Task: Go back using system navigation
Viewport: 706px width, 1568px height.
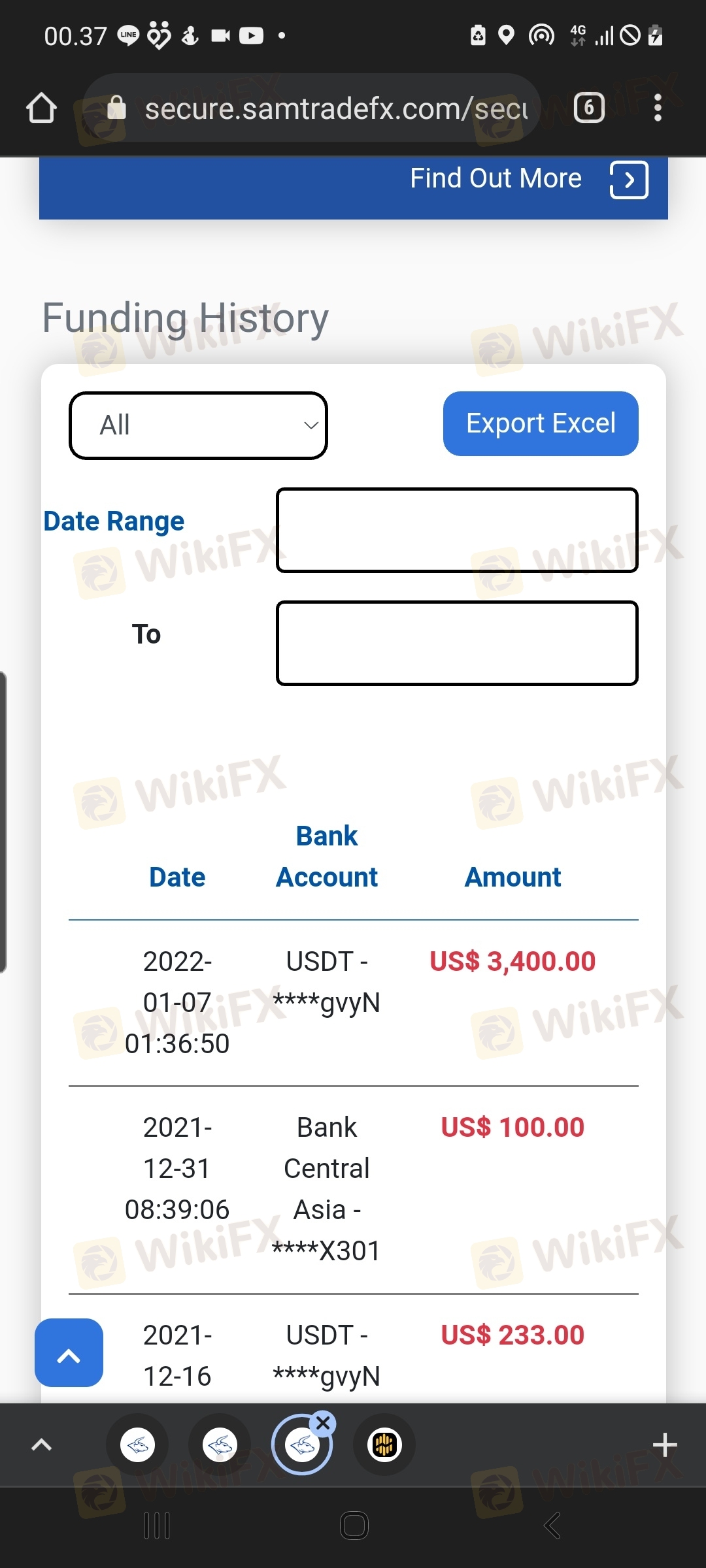Action: 552,1526
